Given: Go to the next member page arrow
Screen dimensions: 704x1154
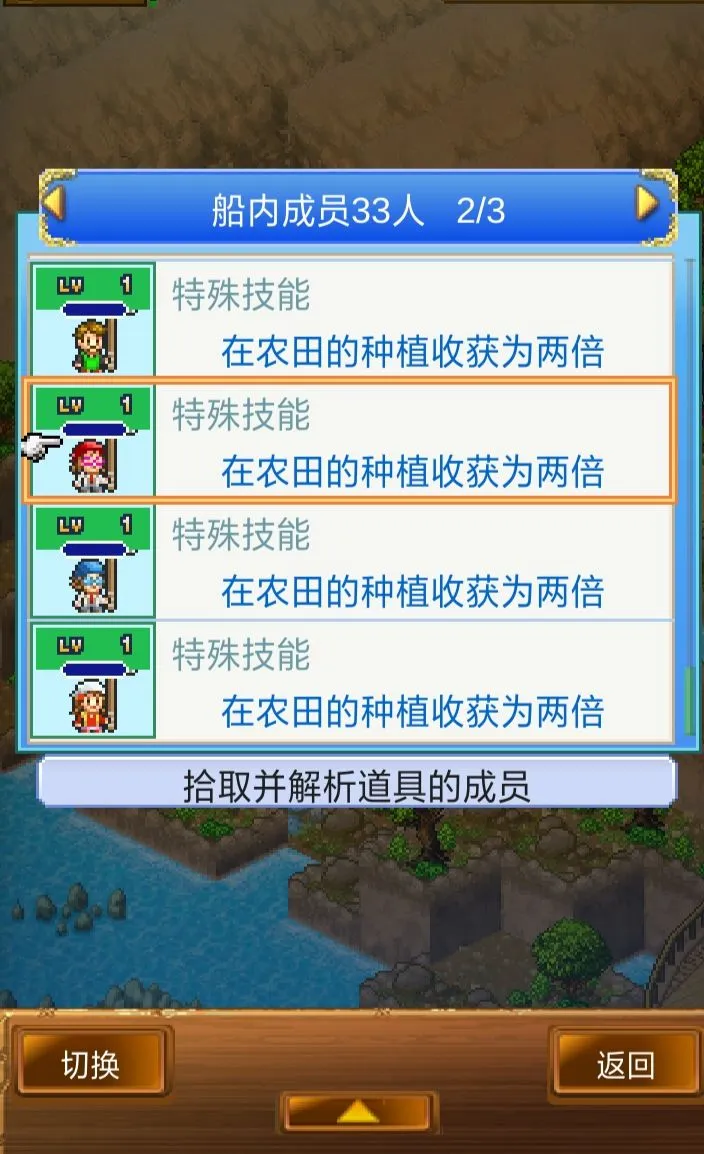Looking at the screenshot, I should 649,204.
